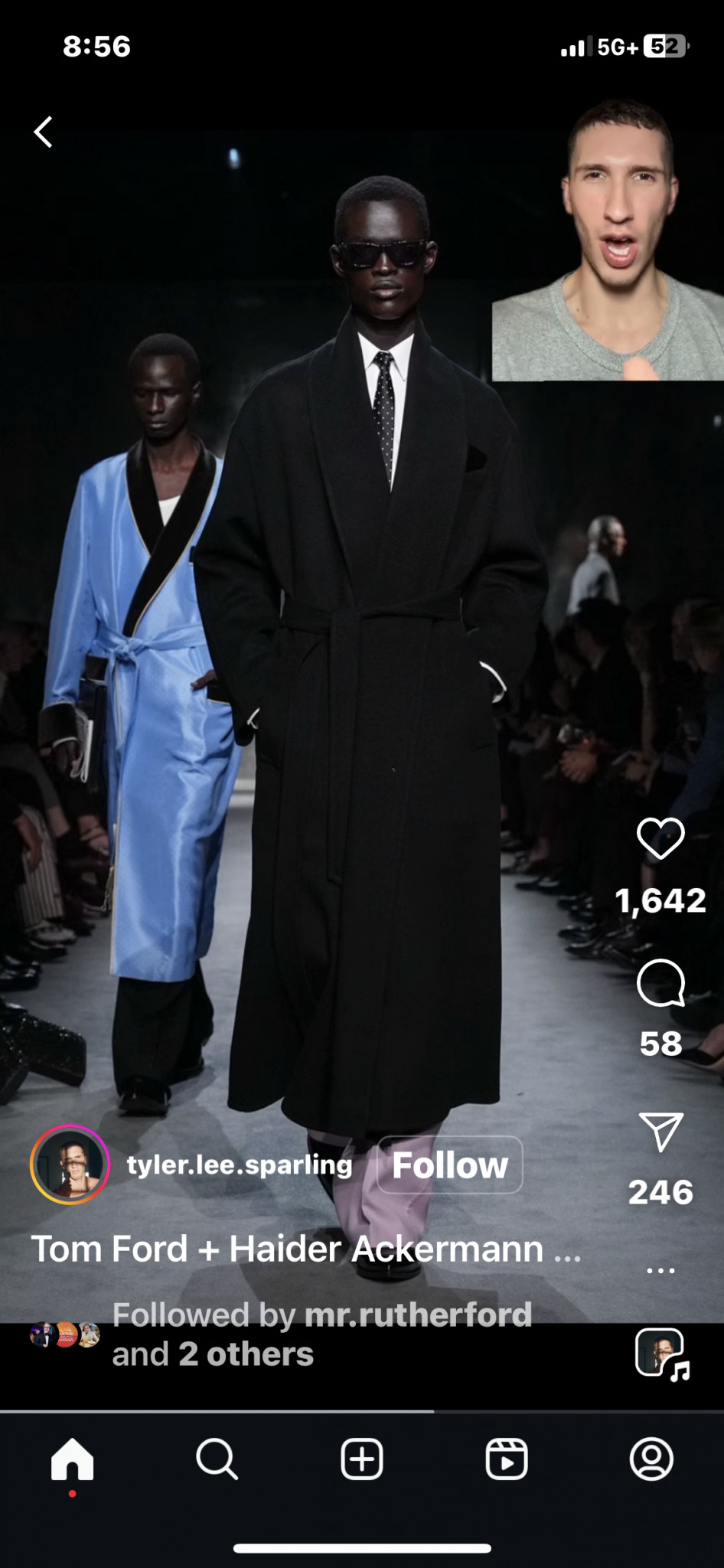Like this reel with the heart icon
This screenshot has width=724, height=1568.
[x=660, y=838]
